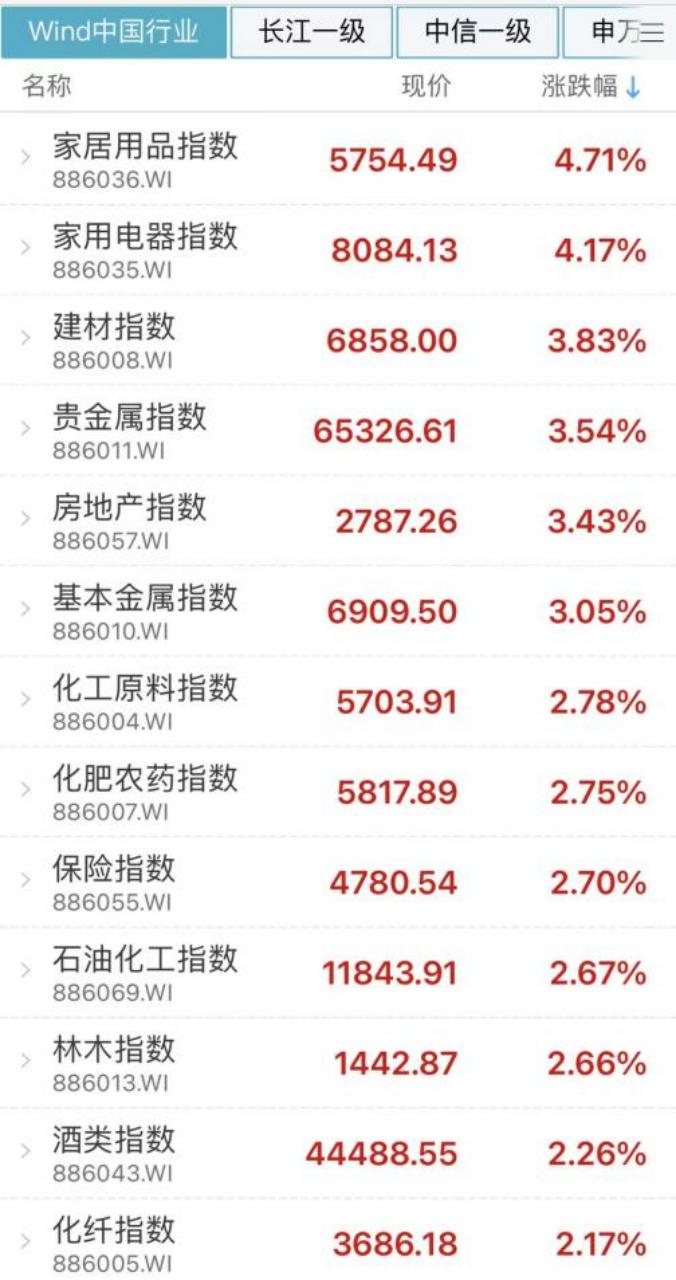
Task: Select 房地产指数 entry
Action: click(x=338, y=521)
